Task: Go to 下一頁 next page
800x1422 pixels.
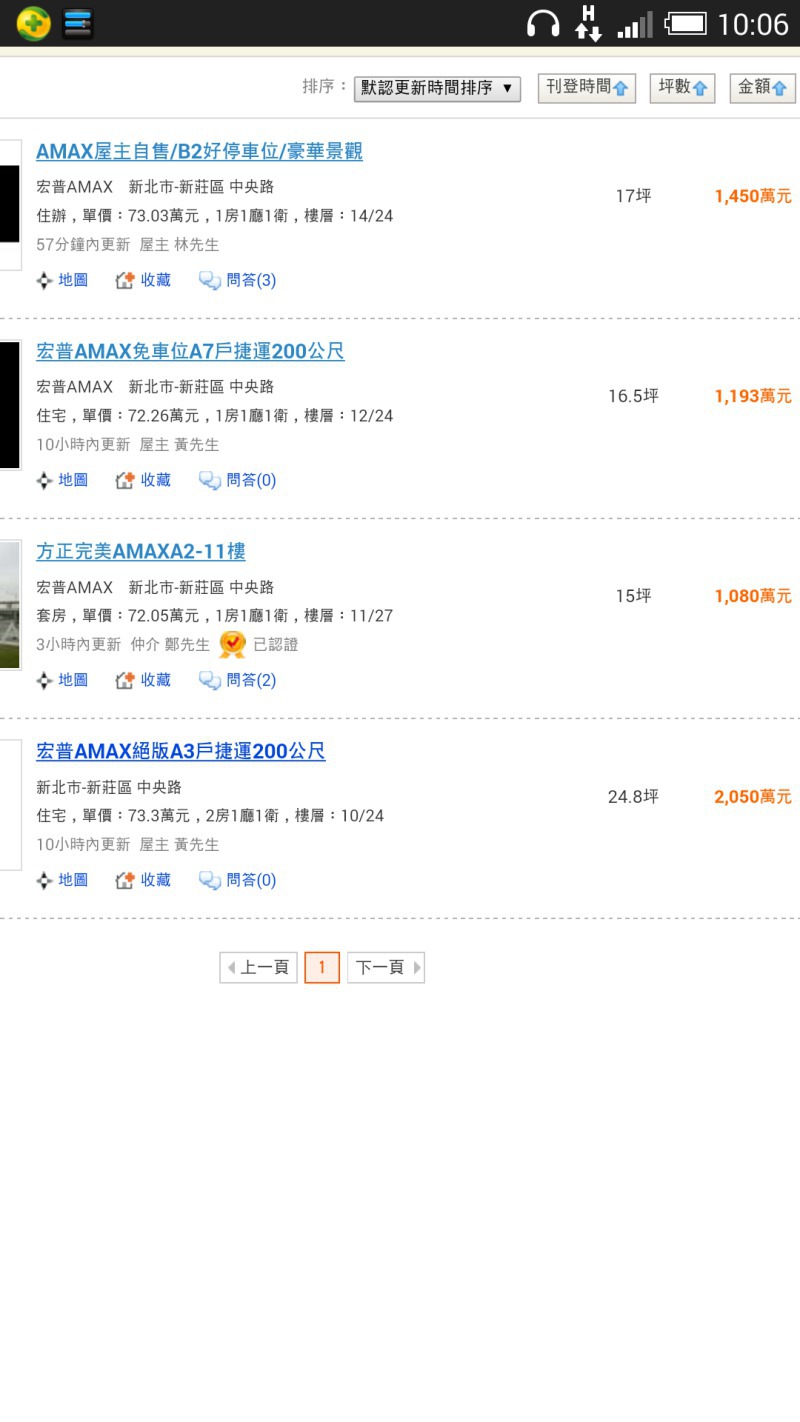Action: (386, 967)
